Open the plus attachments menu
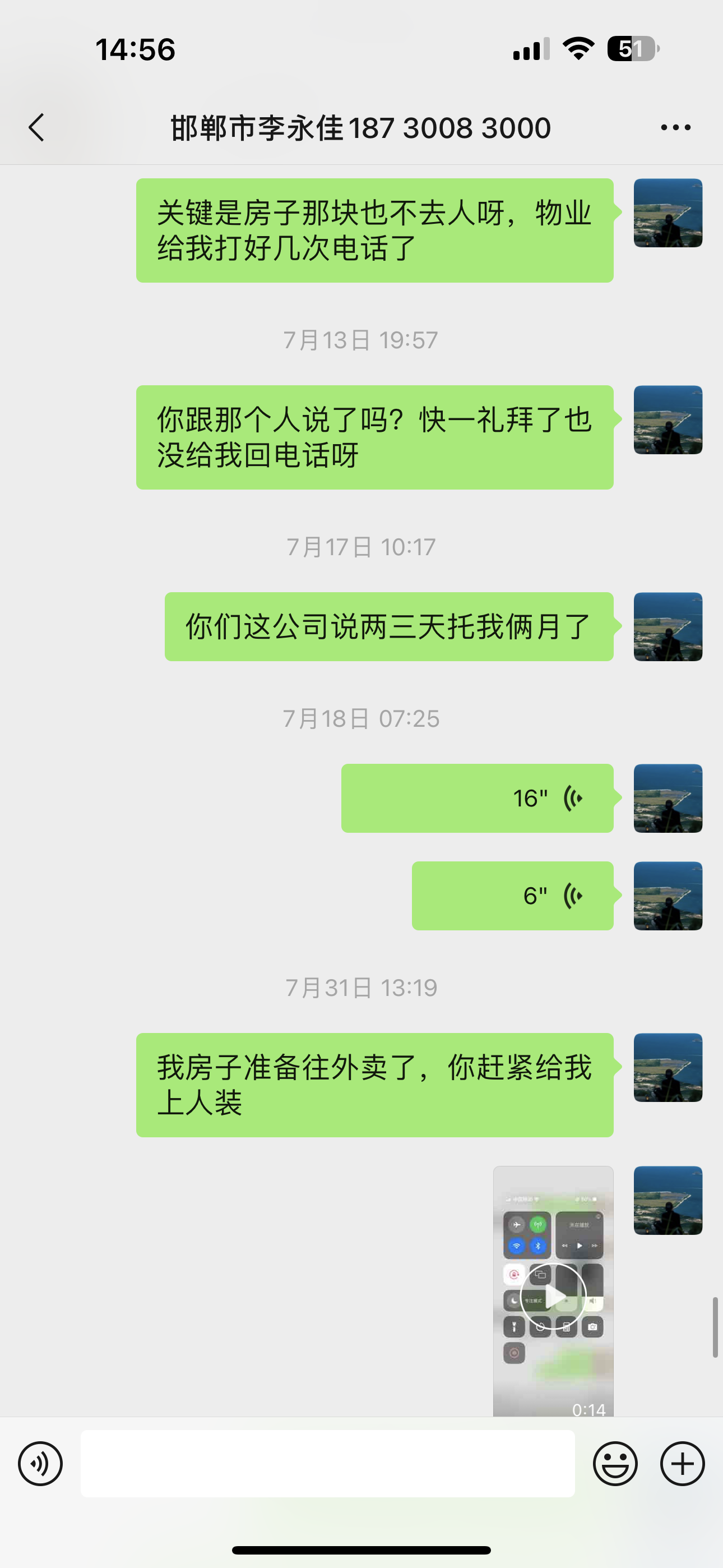The width and height of the screenshot is (723, 1568). [682, 1464]
